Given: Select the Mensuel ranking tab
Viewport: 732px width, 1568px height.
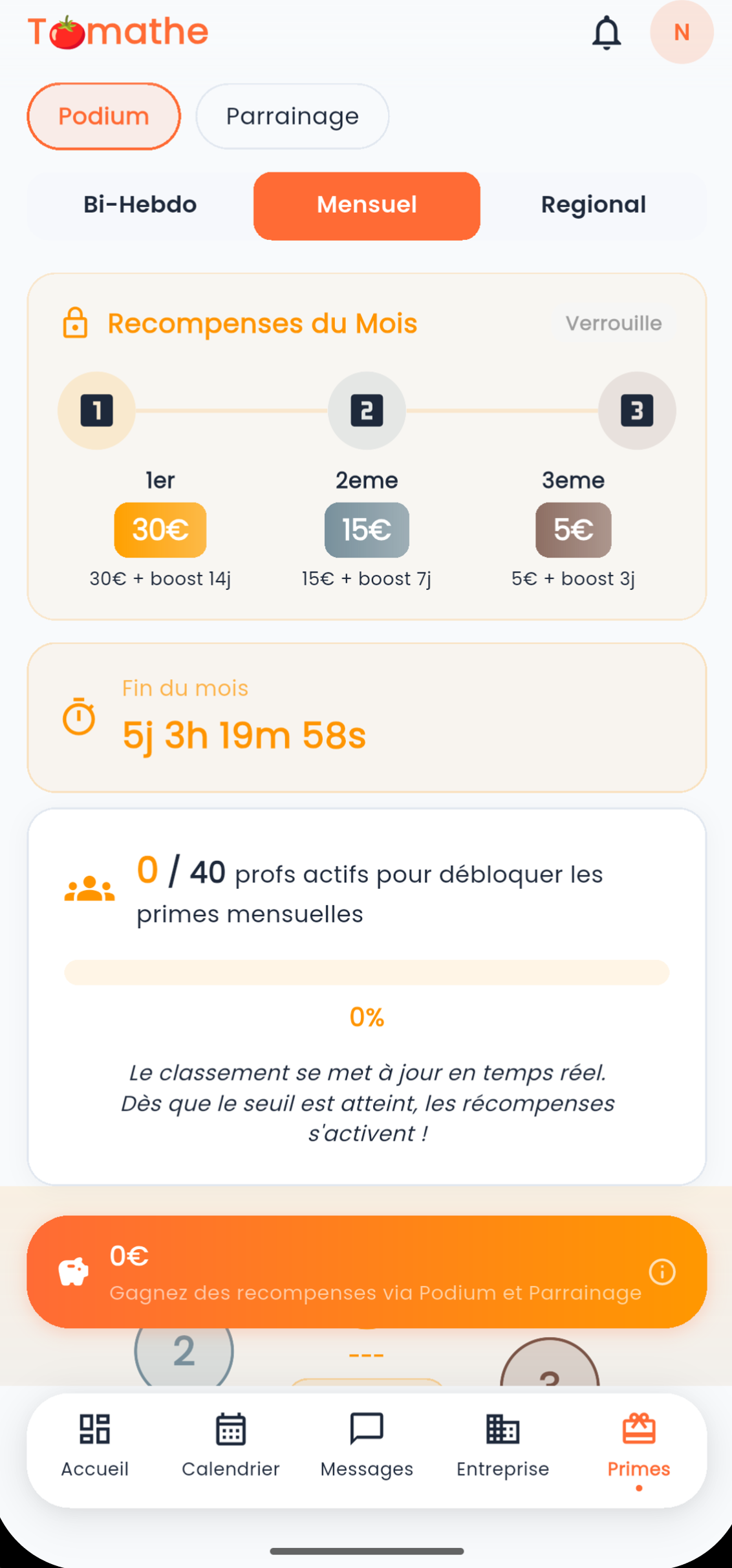Looking at the screenshot, I should click(367, 205).
